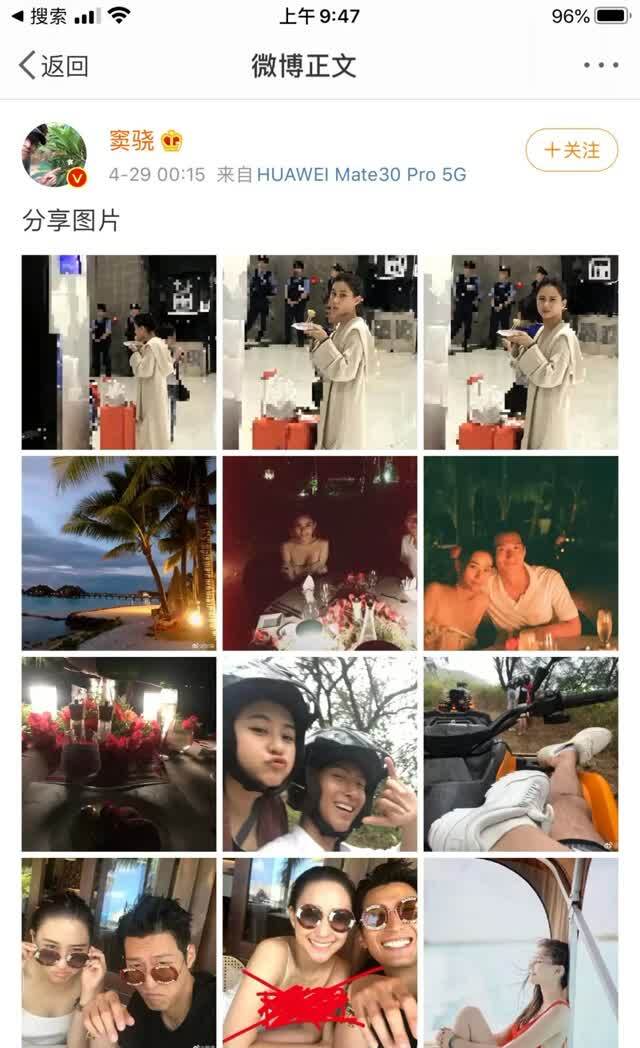Open the palm tree beach sunset photo
The image size is (640, 1048).
click(119, 553)
